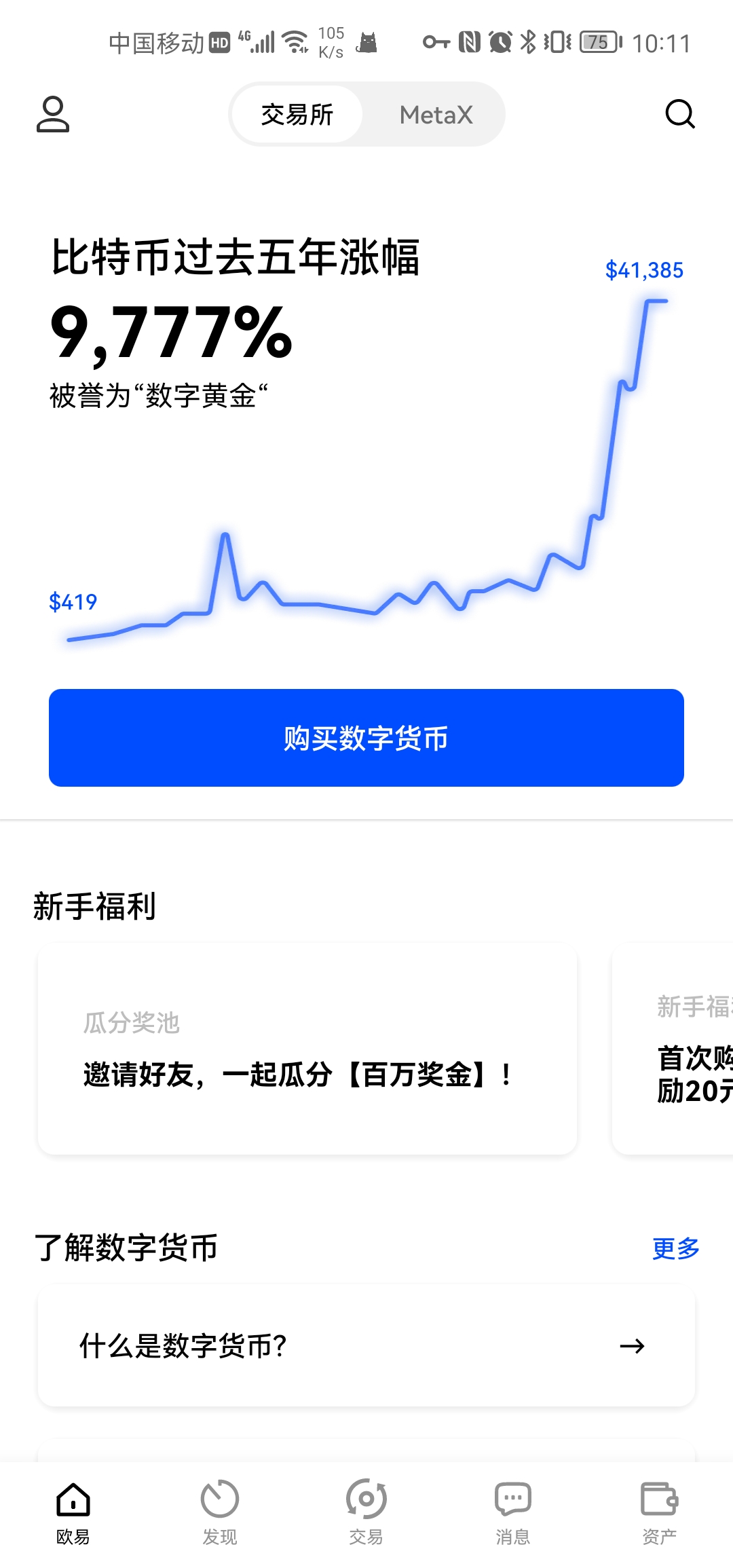The height and width of the screenshot is (1568, 733).
Task: Open the search magnifier icon
Action: [x=680, y=114]
